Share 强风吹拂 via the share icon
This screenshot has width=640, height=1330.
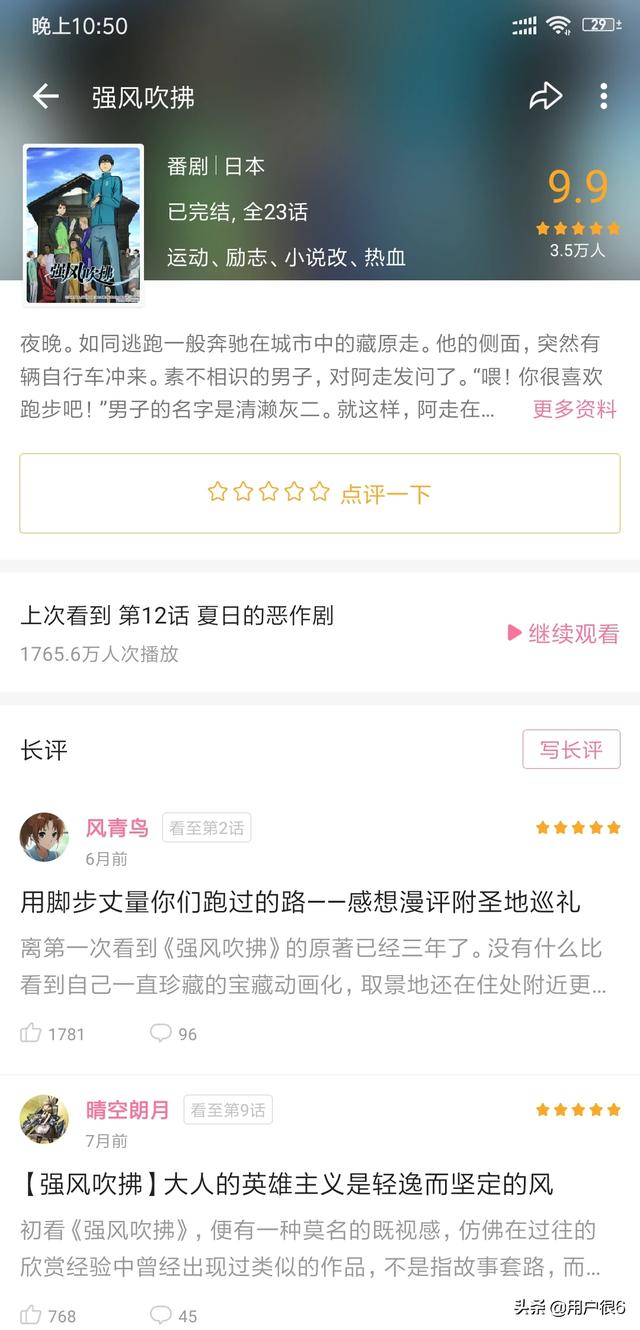pos(545,96)
